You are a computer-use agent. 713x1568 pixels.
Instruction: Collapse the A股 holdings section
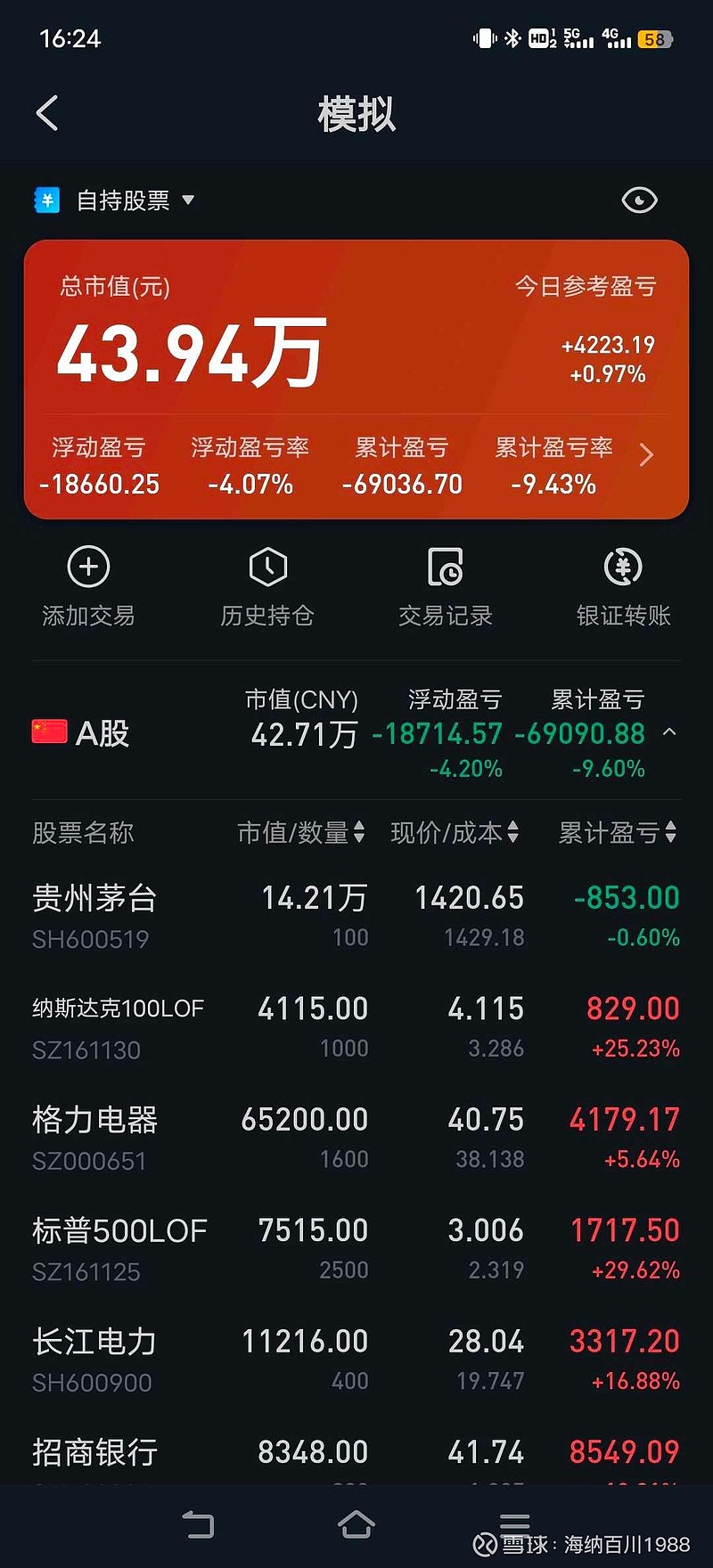coord(671,732)
